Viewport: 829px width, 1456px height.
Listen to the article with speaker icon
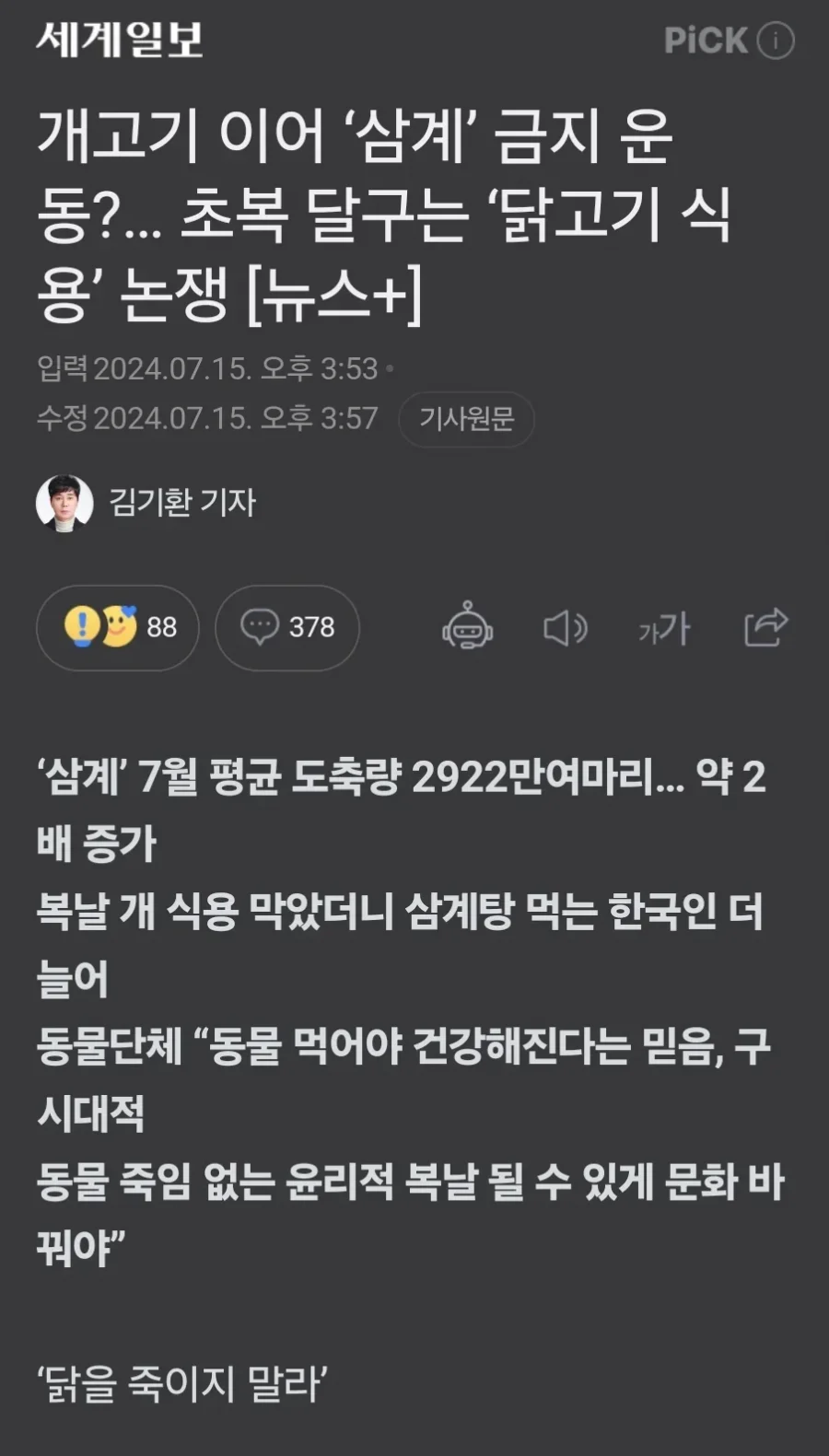(x=565, y=628)
